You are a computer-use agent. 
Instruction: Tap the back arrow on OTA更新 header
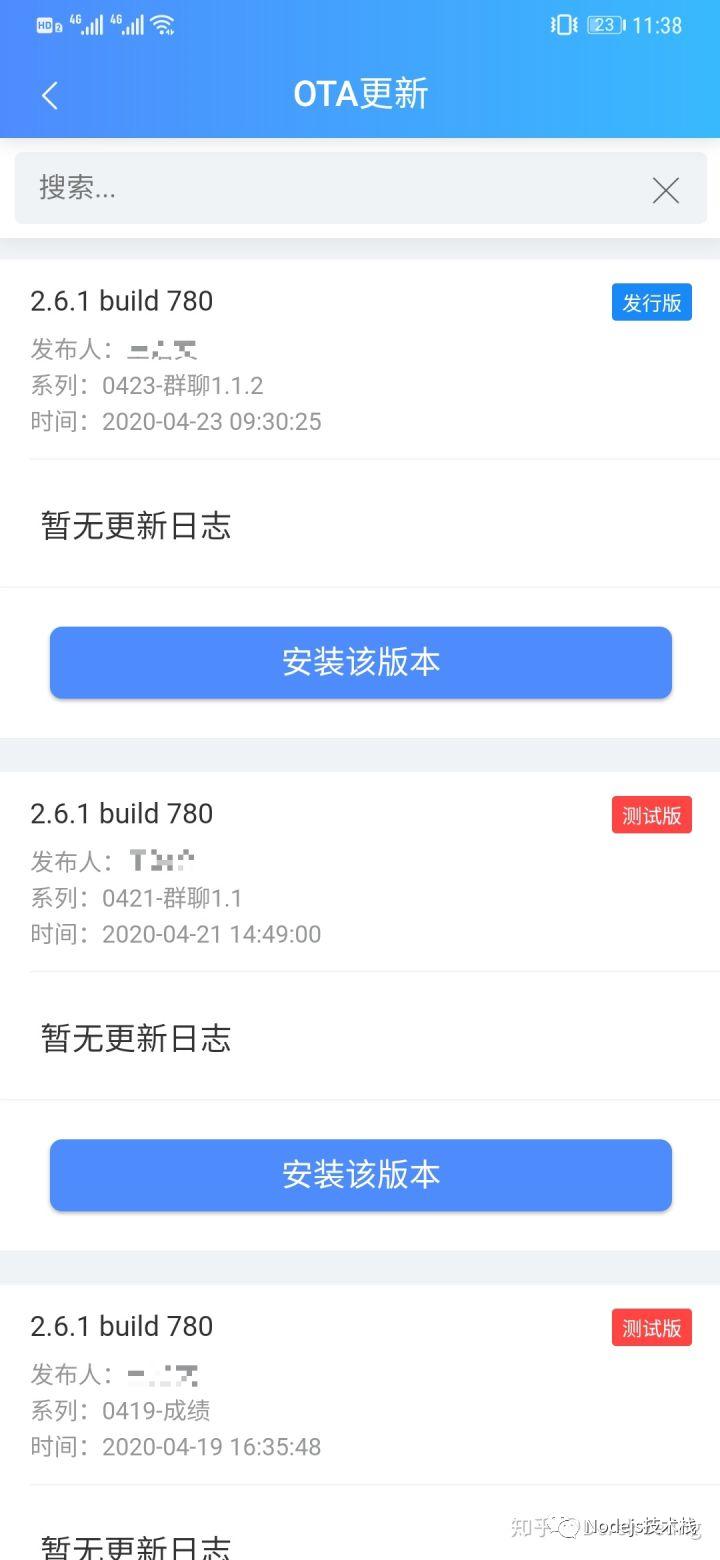[49, 94]
